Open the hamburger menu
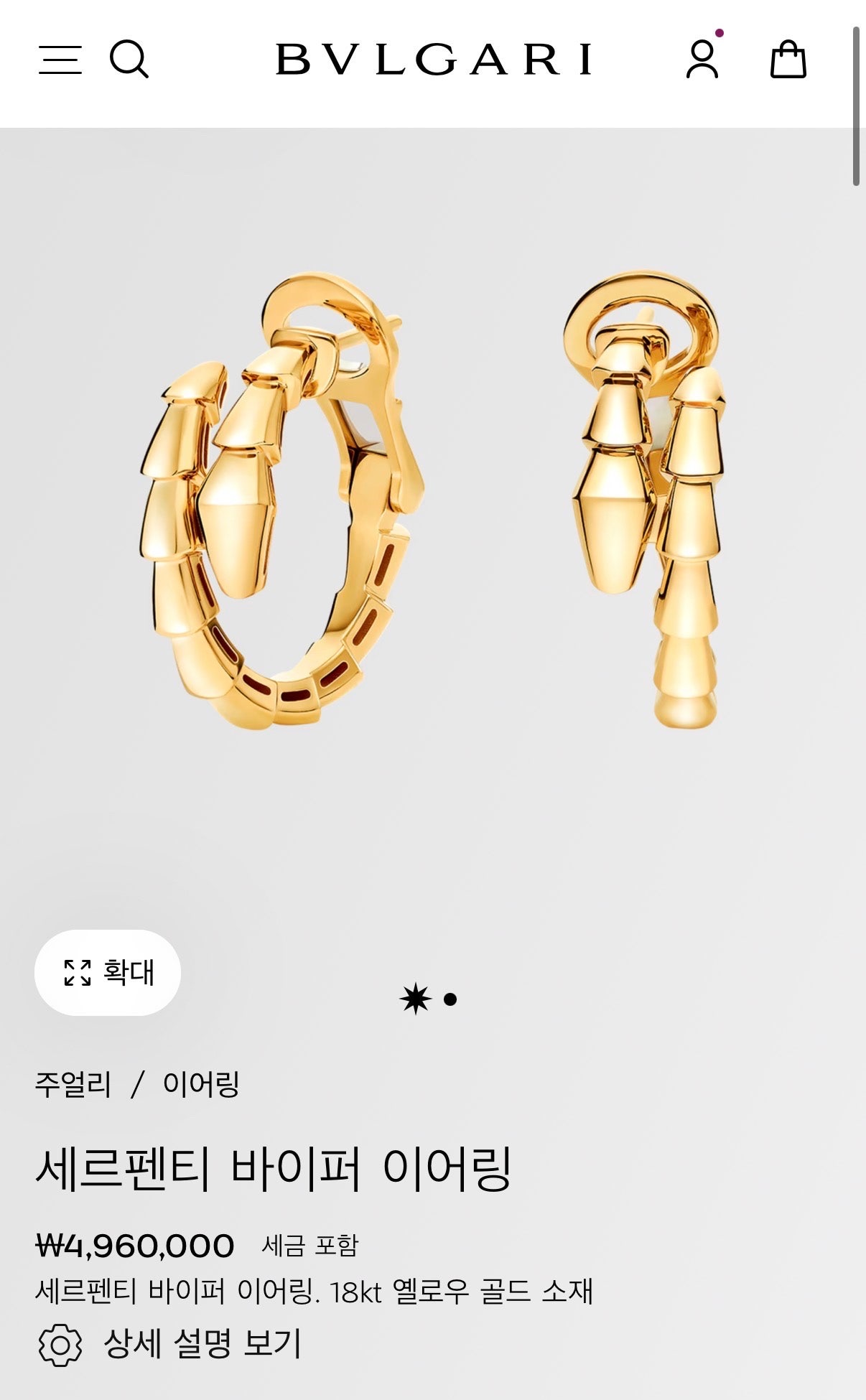866x1400 pixels. 60,60
